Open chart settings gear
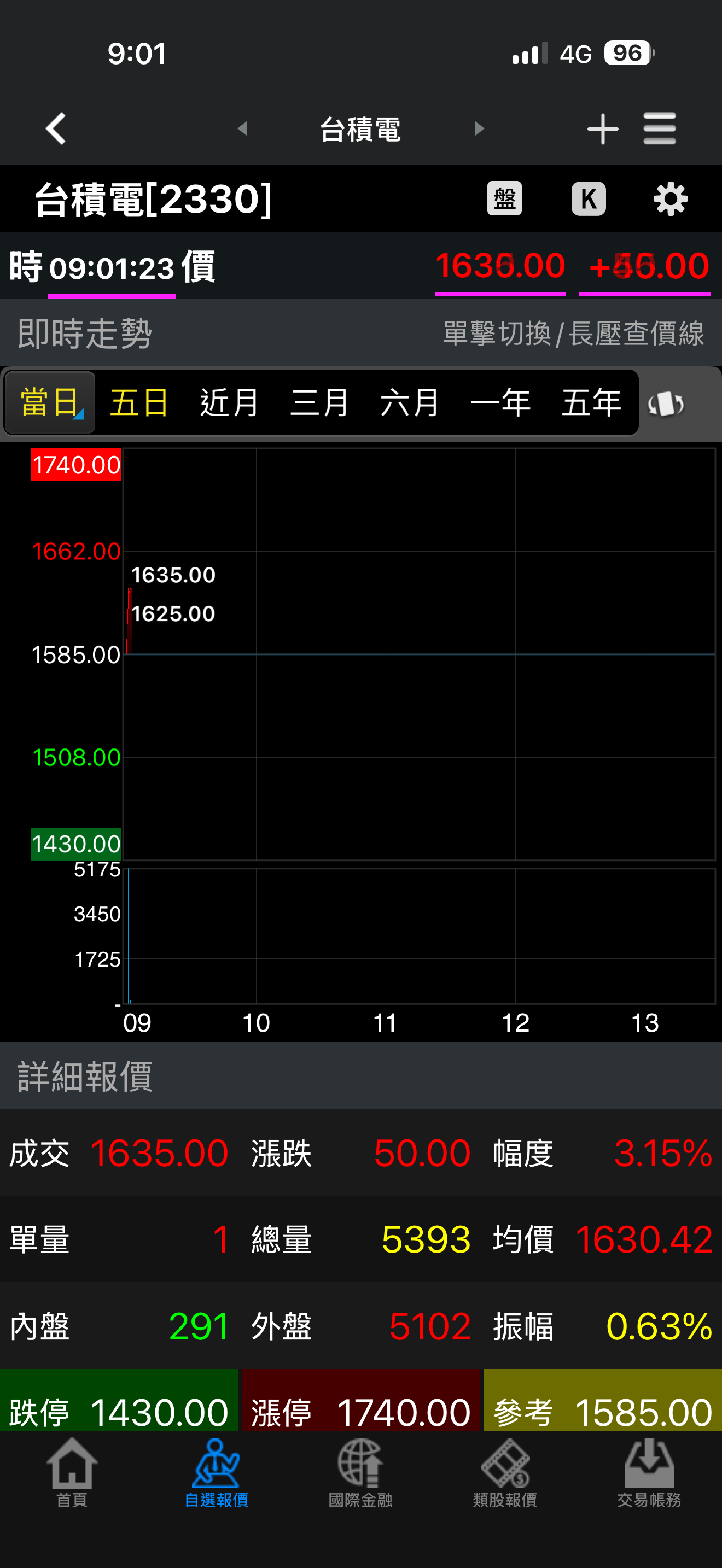This screenshot has width=722, height=1568. click(670, 198)
